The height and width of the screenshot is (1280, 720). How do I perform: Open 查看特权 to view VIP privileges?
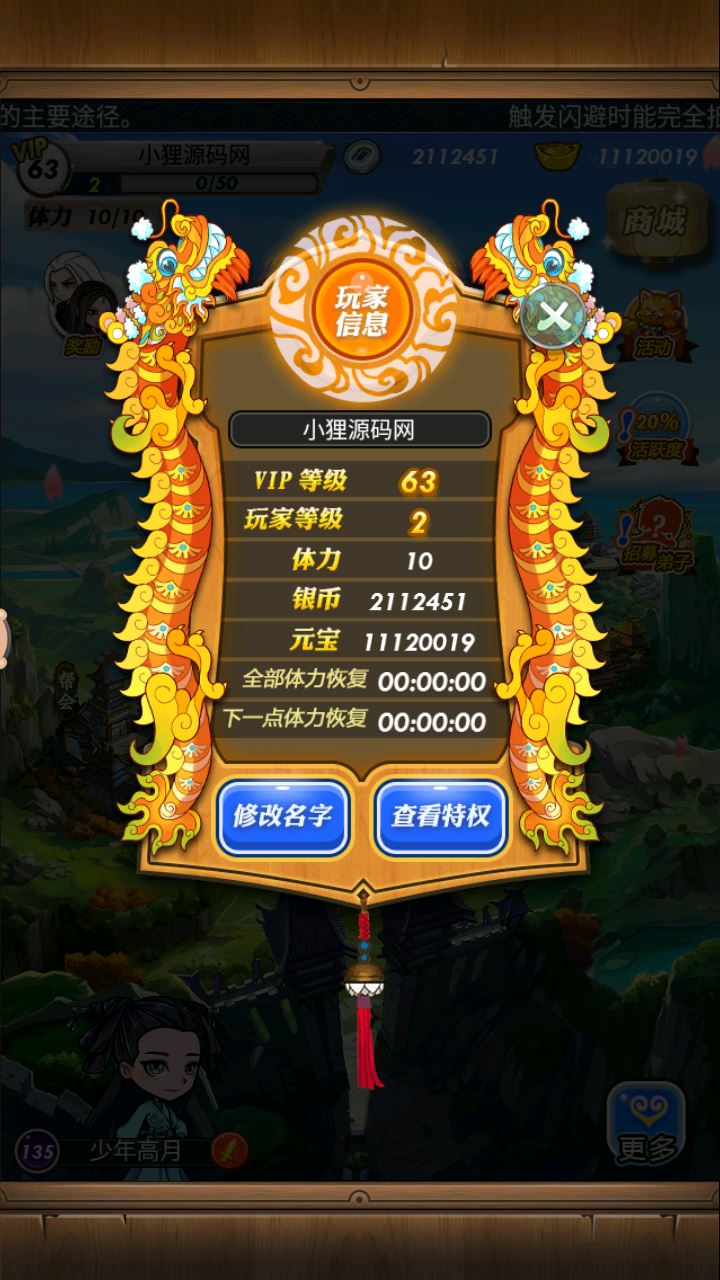(440, 816)
